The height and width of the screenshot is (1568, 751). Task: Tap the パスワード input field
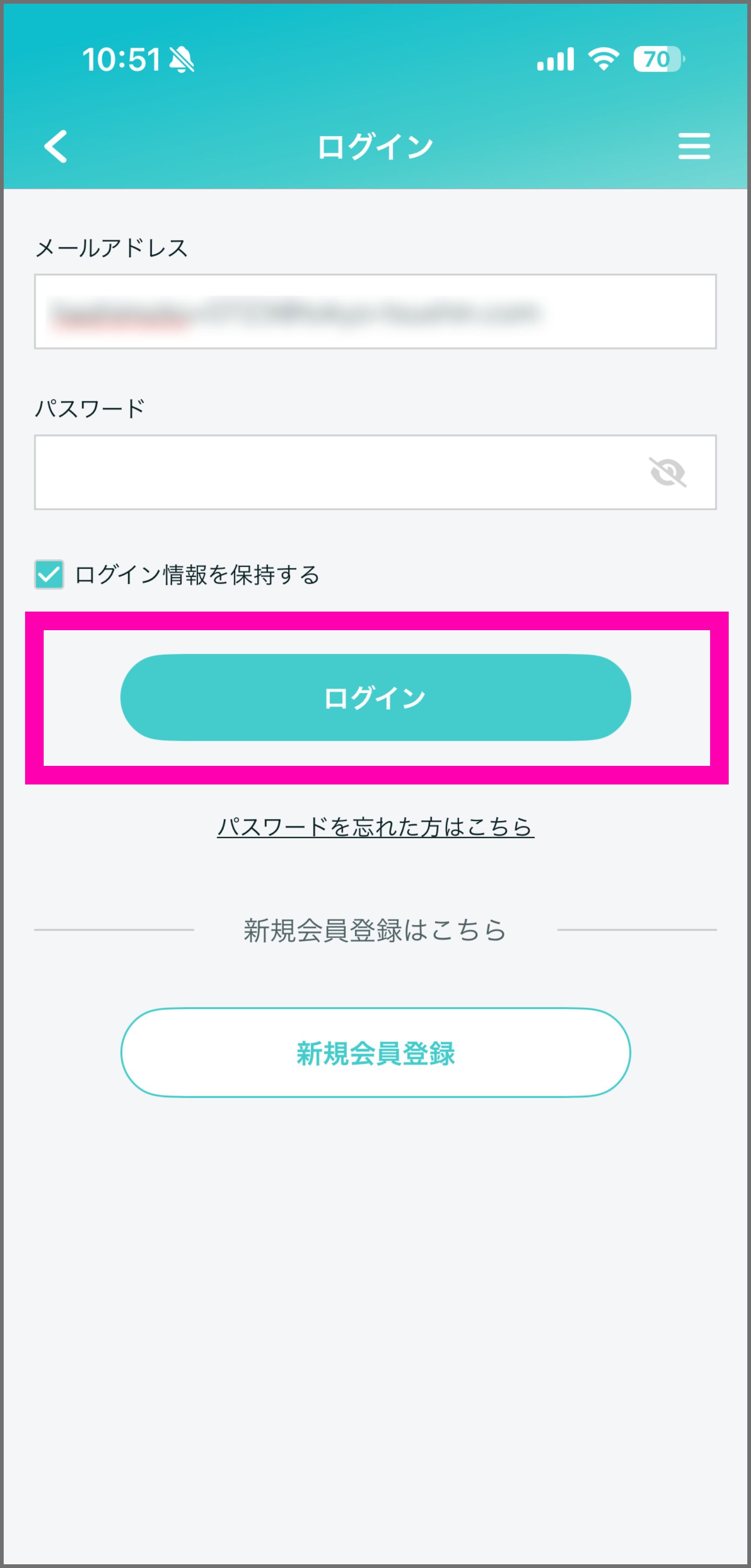click(x=335, y=472)
